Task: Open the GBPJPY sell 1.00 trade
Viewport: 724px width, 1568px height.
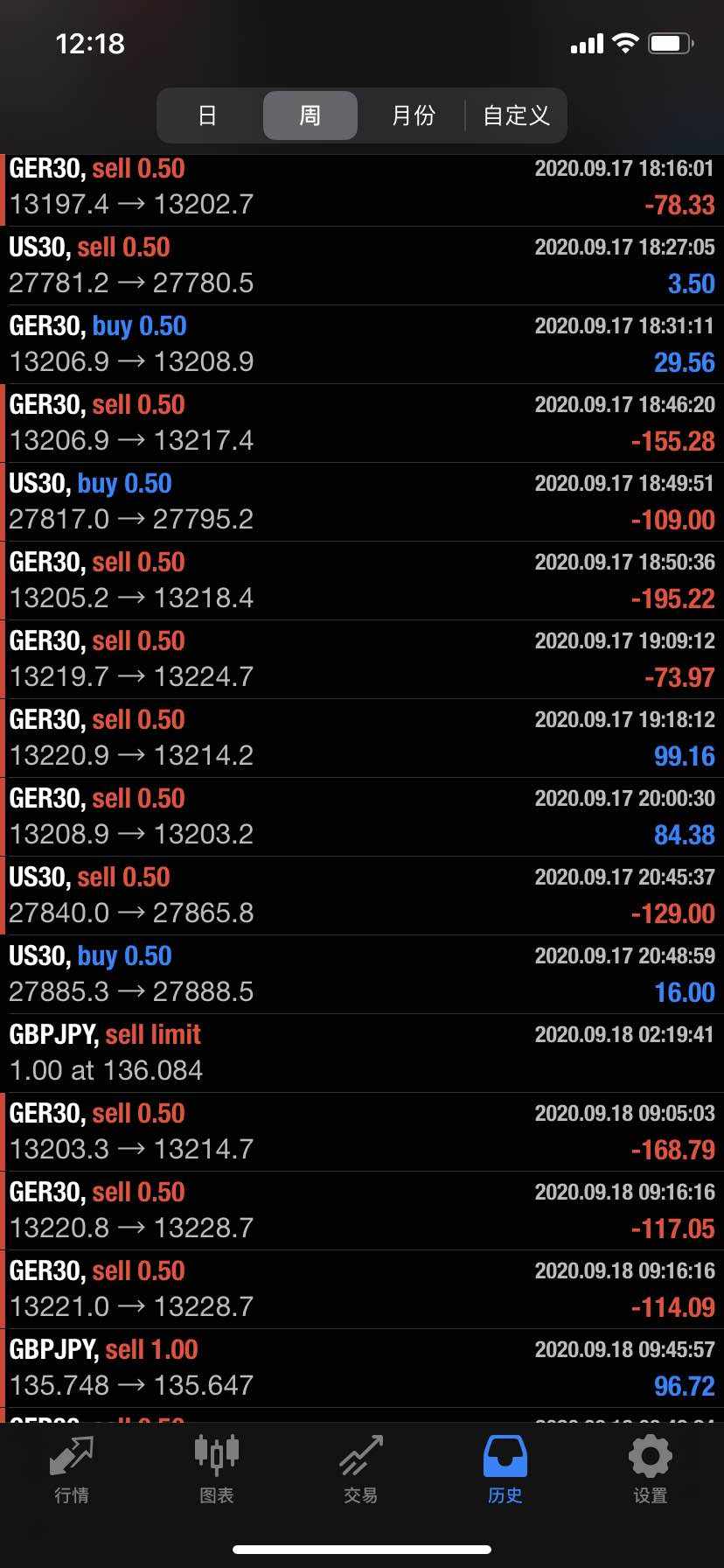Action: tap(362, 1368)
